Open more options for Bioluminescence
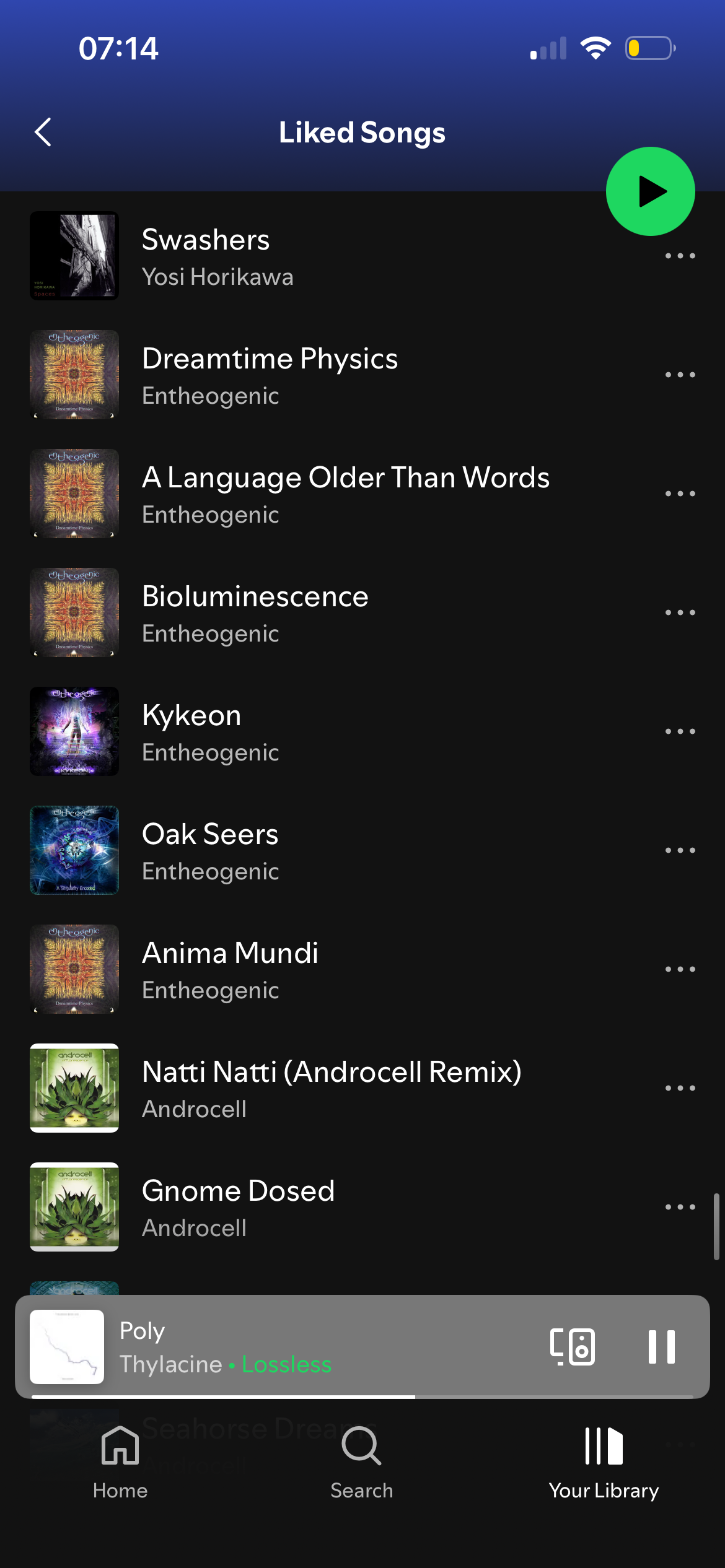 [680, 612]
